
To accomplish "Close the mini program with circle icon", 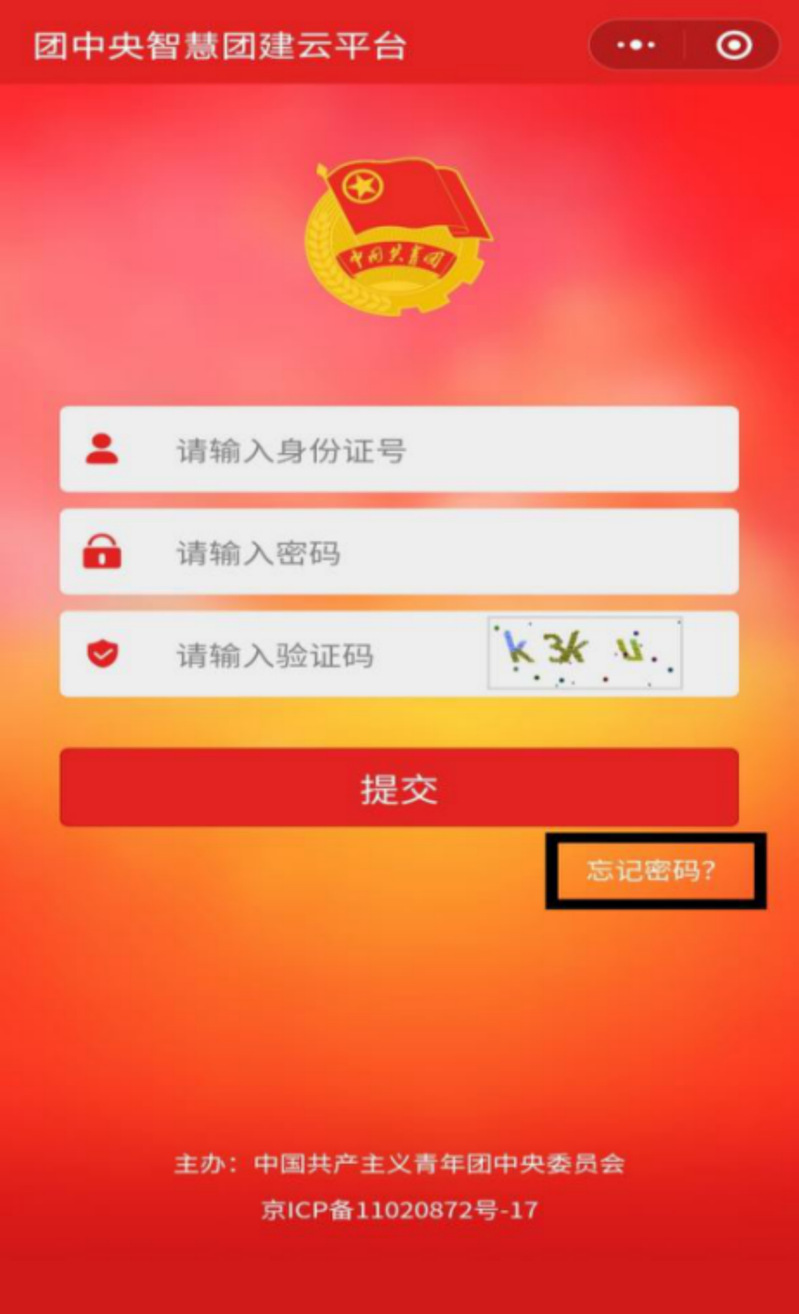I will click(734, 45).
